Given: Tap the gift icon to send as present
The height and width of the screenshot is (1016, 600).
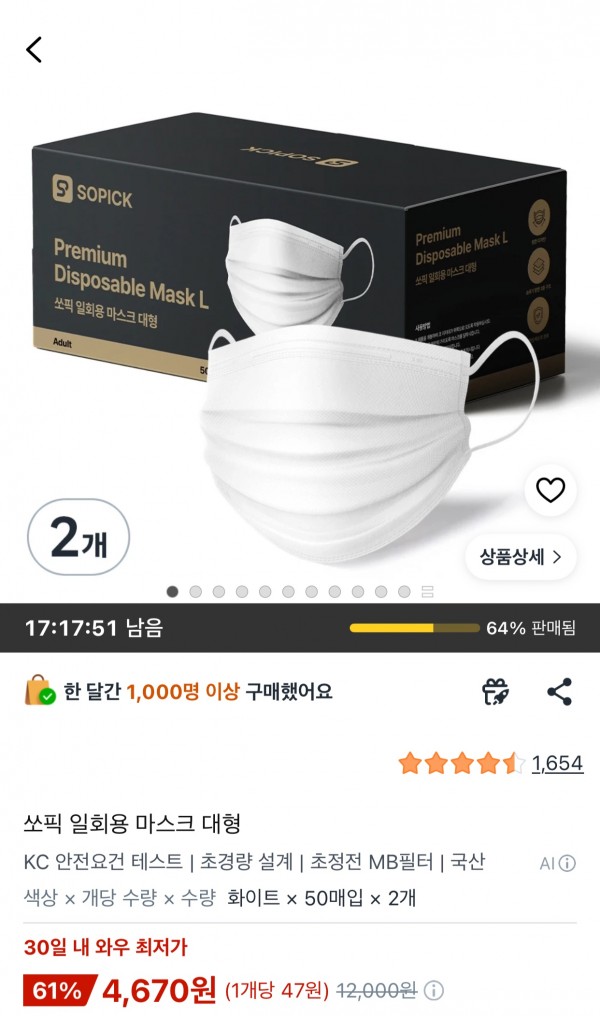Looking at the screenshot, I should click(x=496, y=691).
